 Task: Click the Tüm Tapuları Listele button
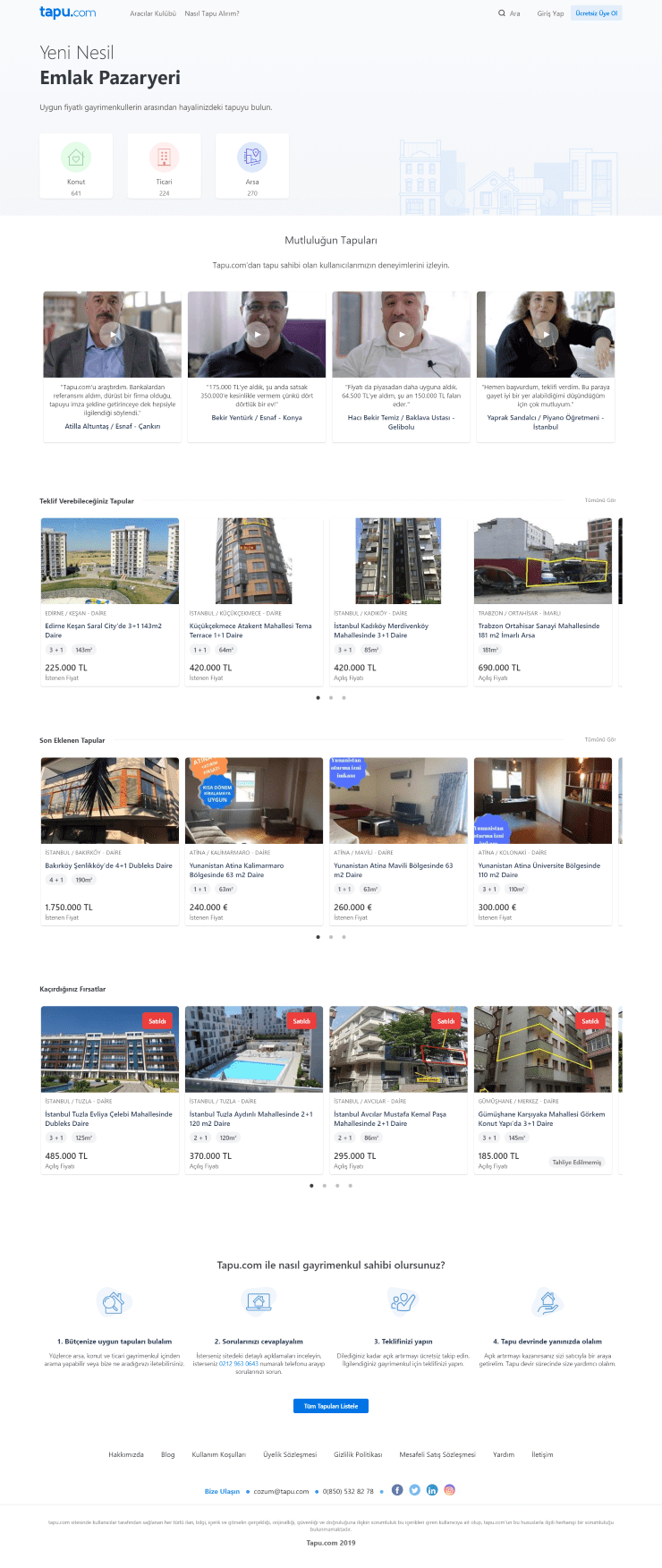pos(331,1406)
